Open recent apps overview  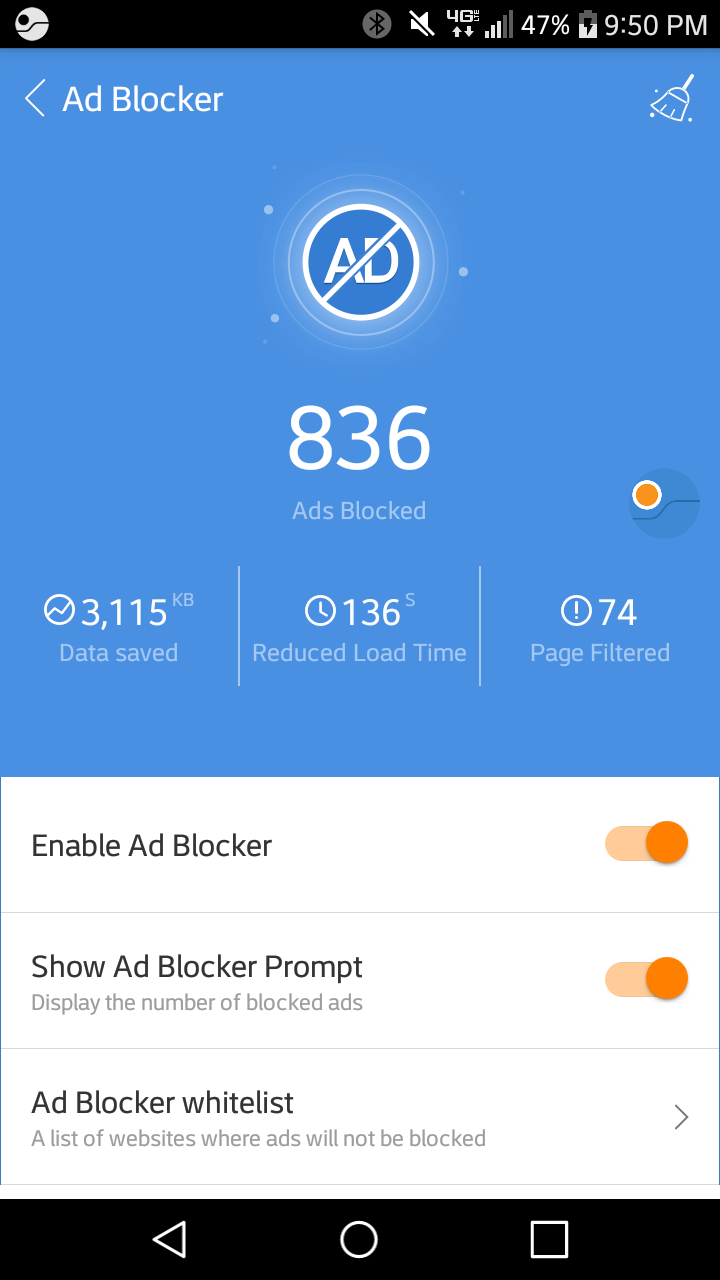point(549,1239)
